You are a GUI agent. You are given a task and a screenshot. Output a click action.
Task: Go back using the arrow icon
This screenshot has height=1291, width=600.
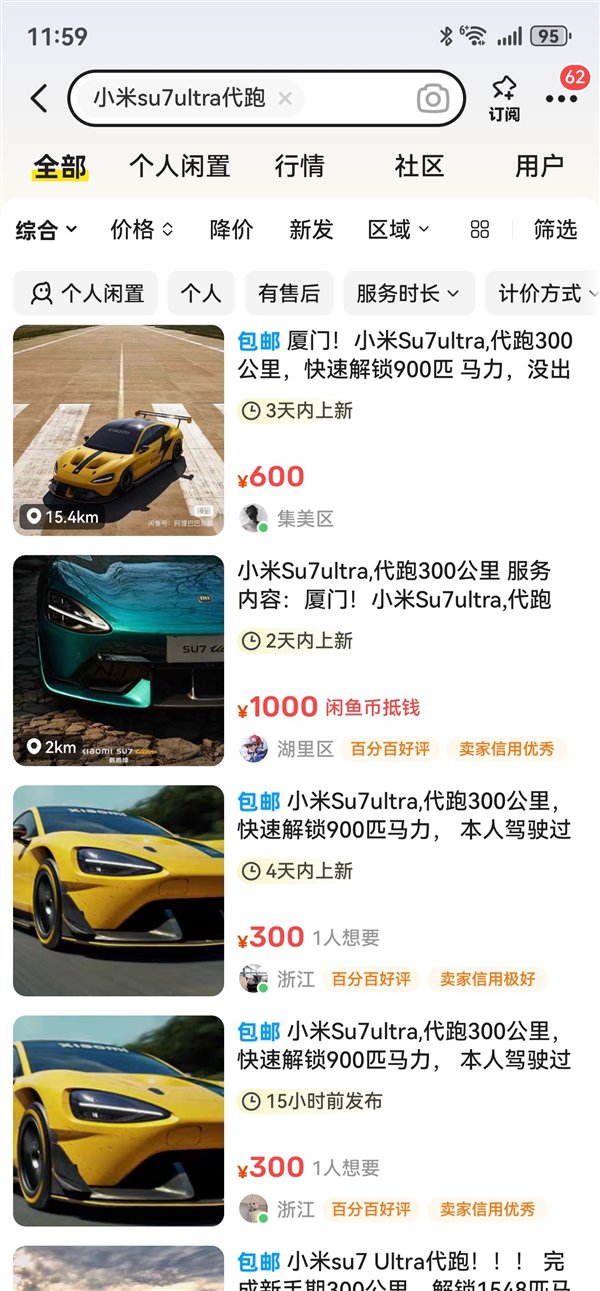[39, 98]
